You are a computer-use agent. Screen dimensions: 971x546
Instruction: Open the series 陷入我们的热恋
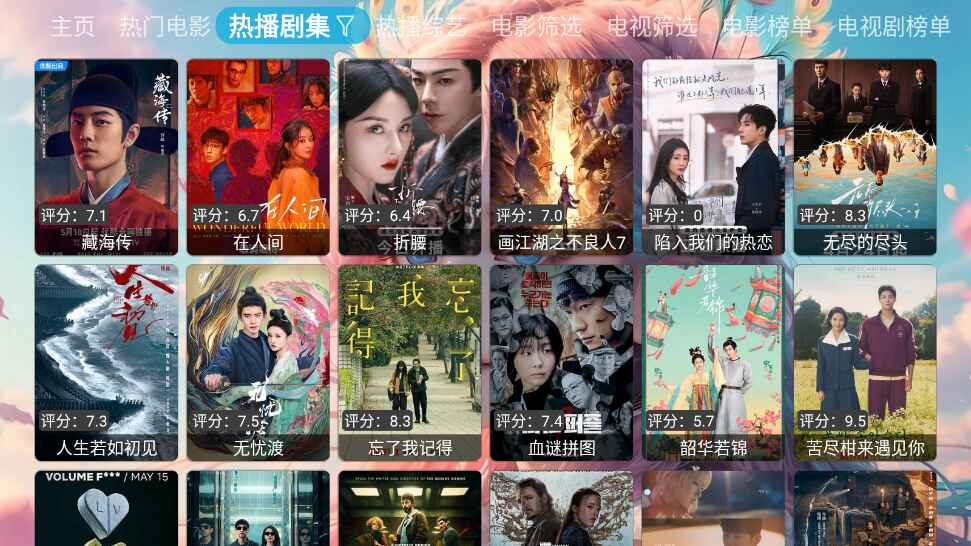tap(713, 157)
